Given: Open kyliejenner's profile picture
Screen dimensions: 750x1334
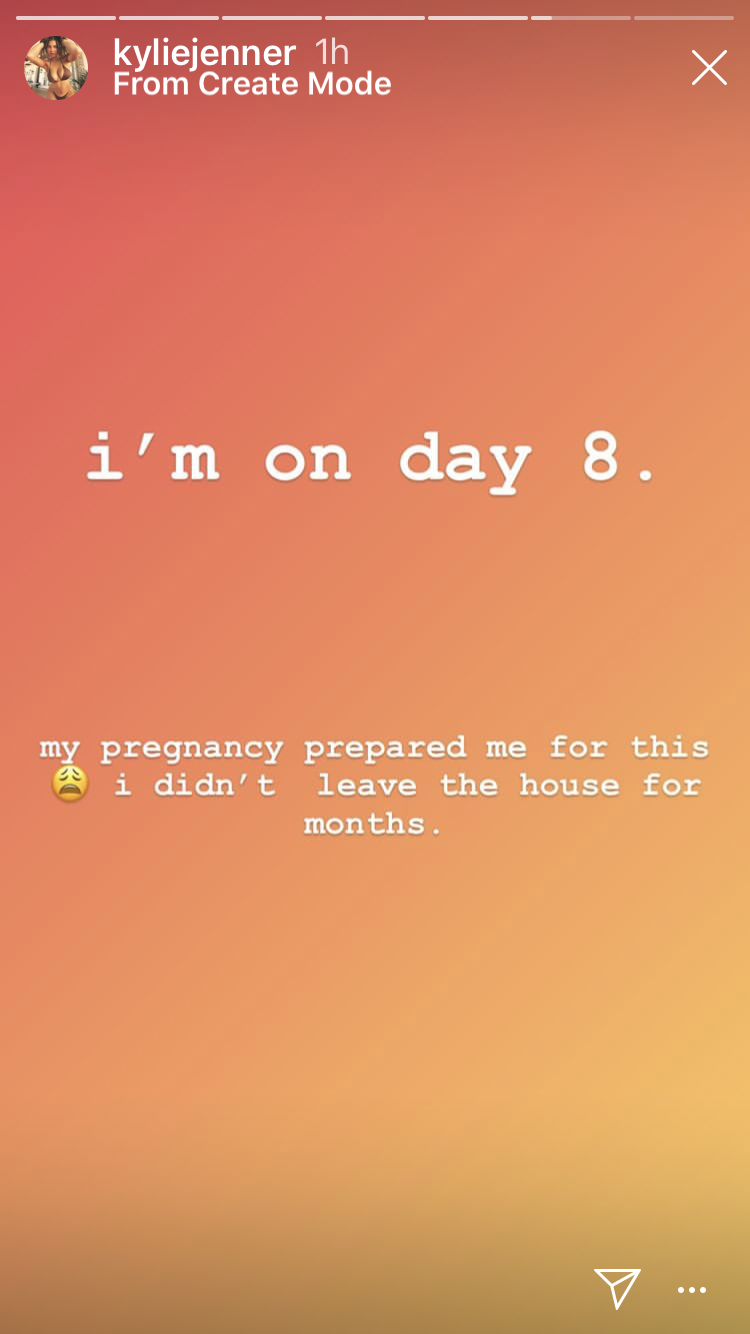Looking at the screenshot, I should pos(56,68).
